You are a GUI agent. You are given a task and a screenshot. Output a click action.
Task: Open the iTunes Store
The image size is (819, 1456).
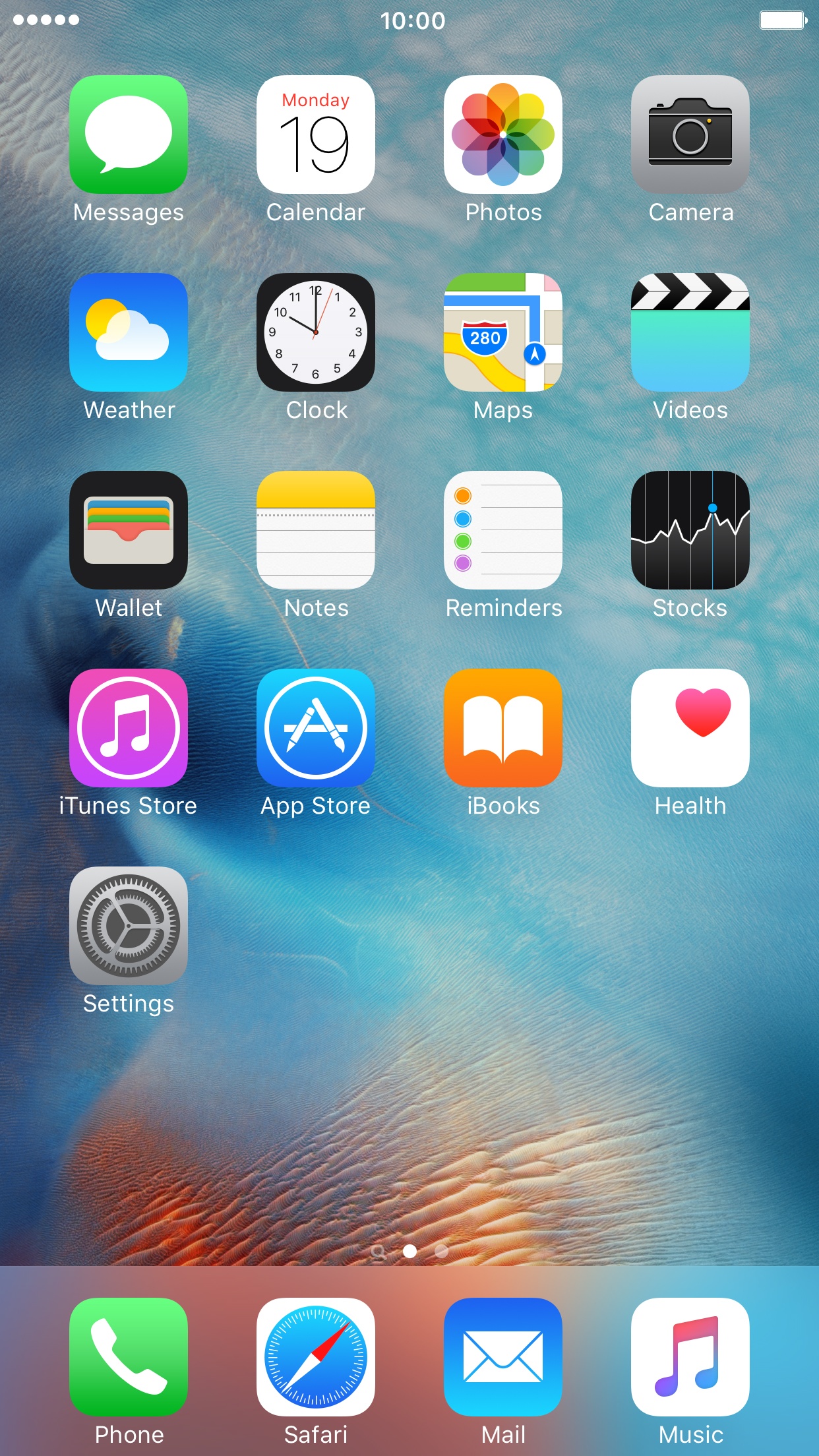click(x=129, y=728)
